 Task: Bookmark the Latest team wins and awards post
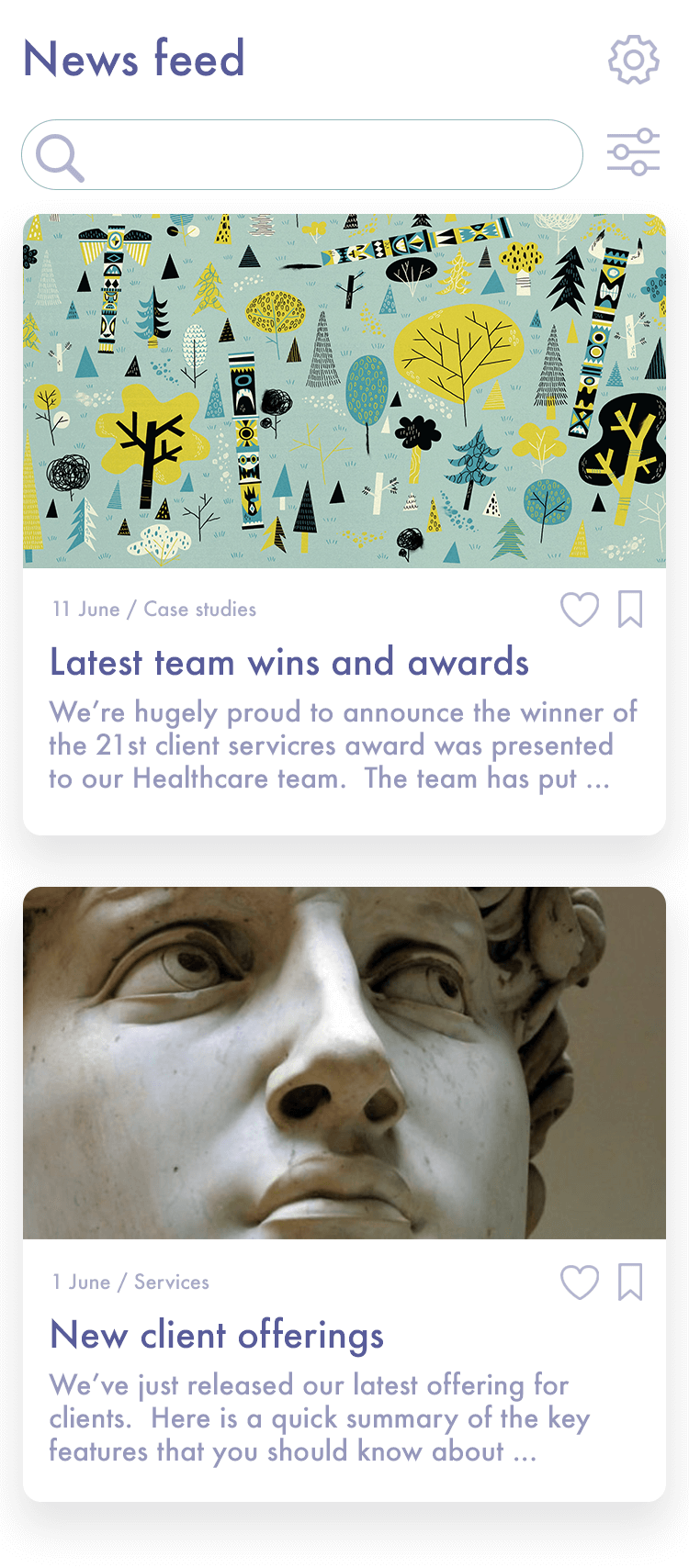click(630, 610)
